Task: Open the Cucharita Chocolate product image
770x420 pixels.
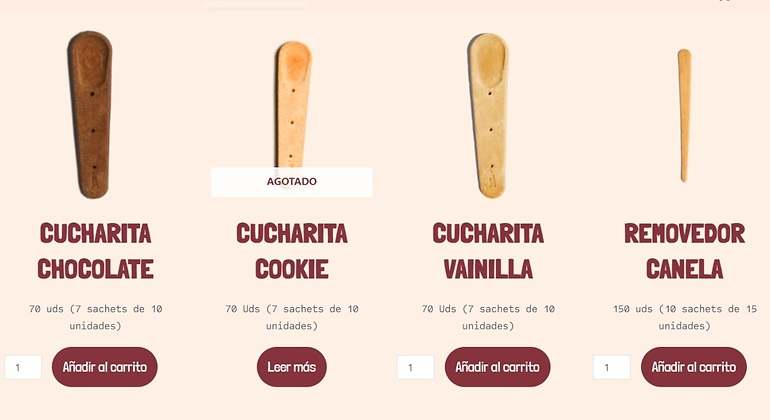Action: 91,115
